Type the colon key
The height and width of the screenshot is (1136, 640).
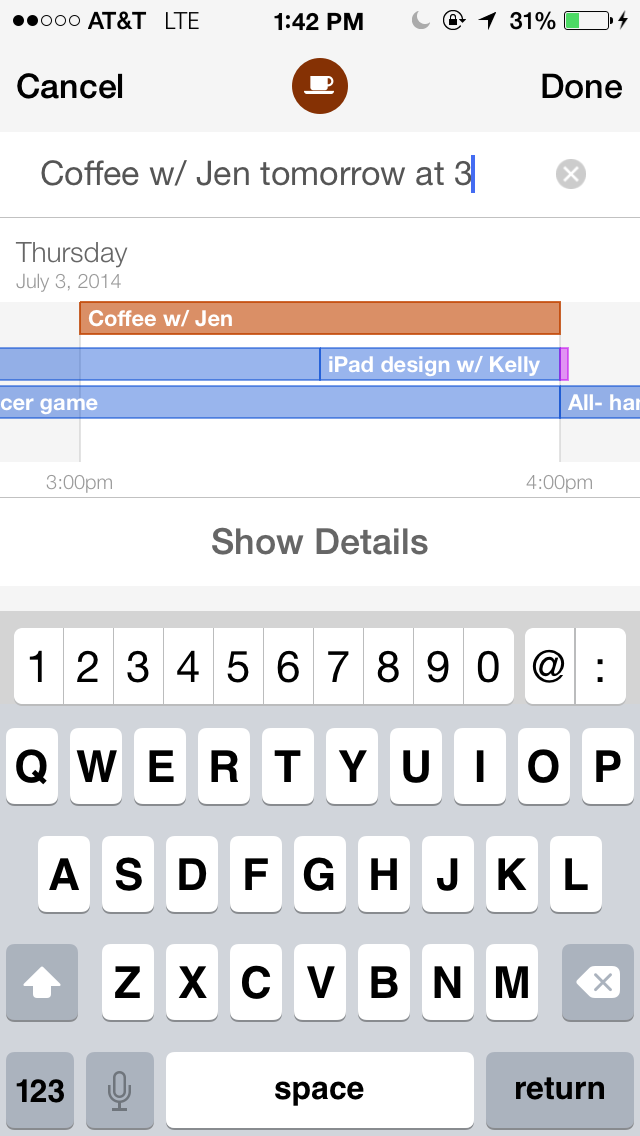click(x=600, y=667)
